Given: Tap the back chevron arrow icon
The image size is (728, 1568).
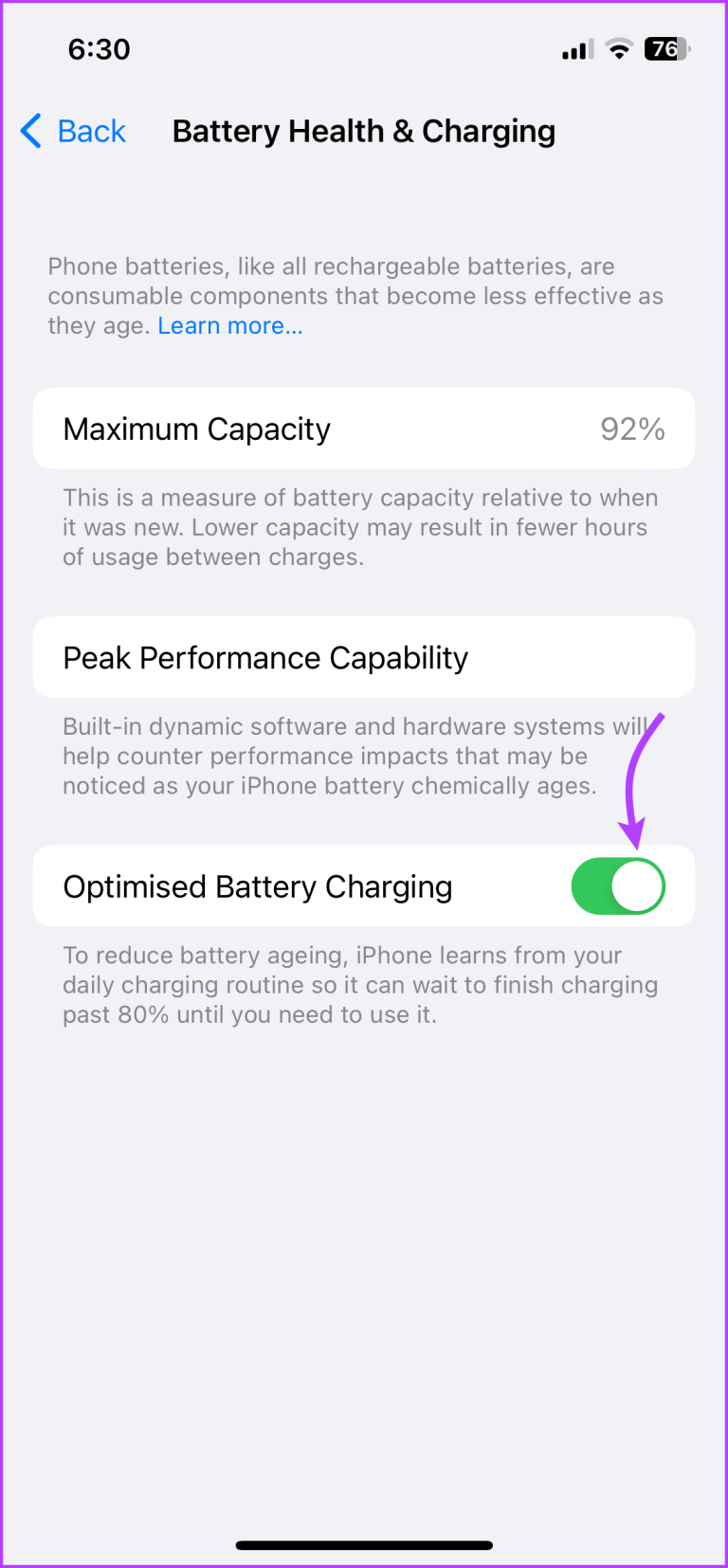Looking at the screenshot, I should tap(31, 131).
